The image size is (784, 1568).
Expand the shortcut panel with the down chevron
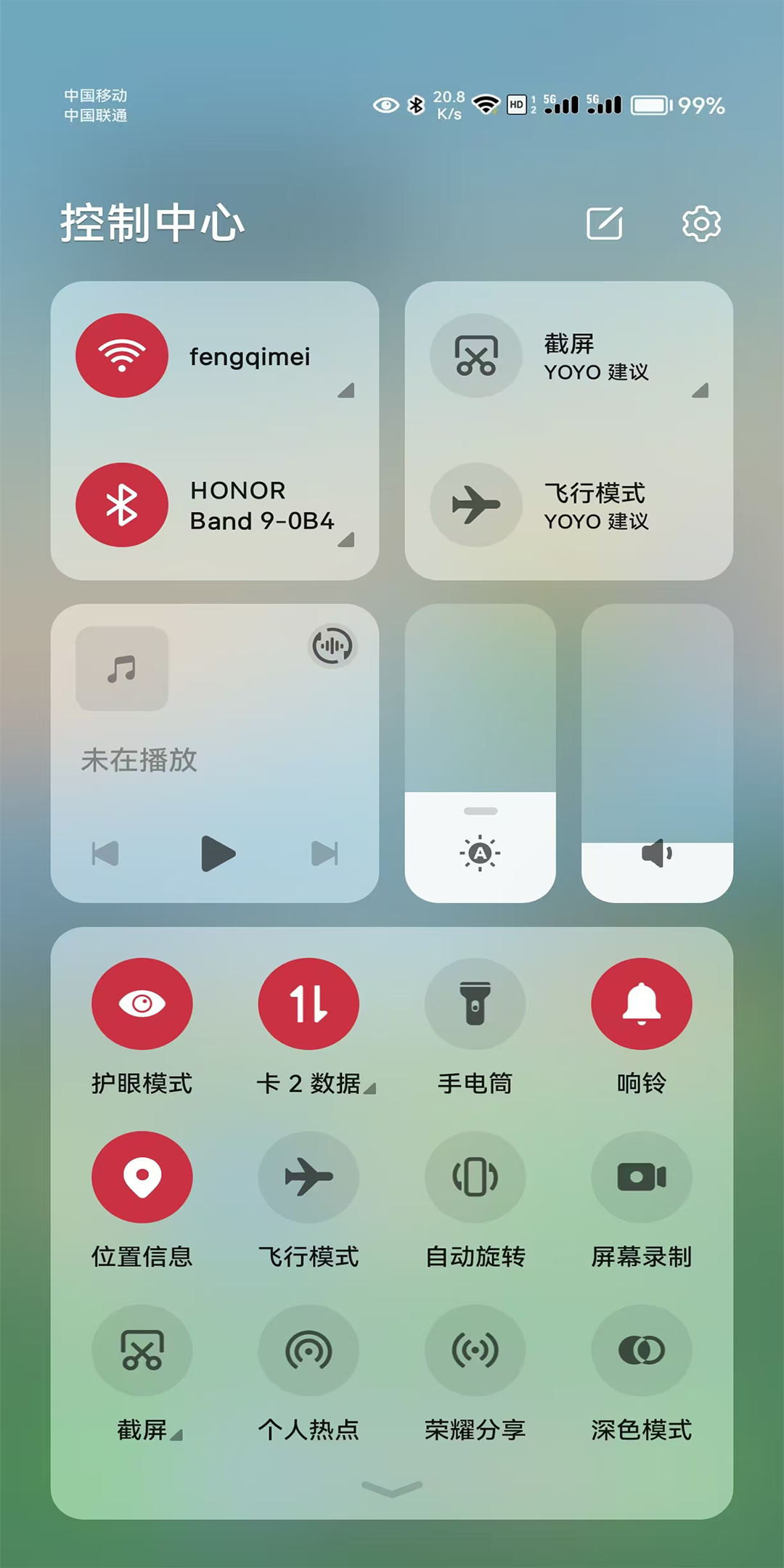pos(392,1490)
